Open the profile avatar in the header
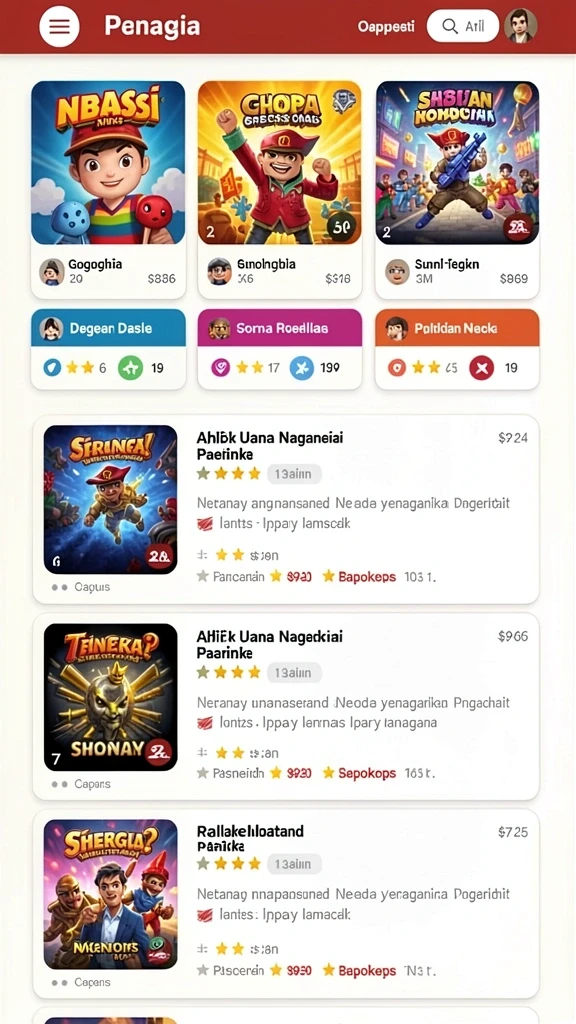The height and width of the screenshot is (1024, 576). (521, 26)
